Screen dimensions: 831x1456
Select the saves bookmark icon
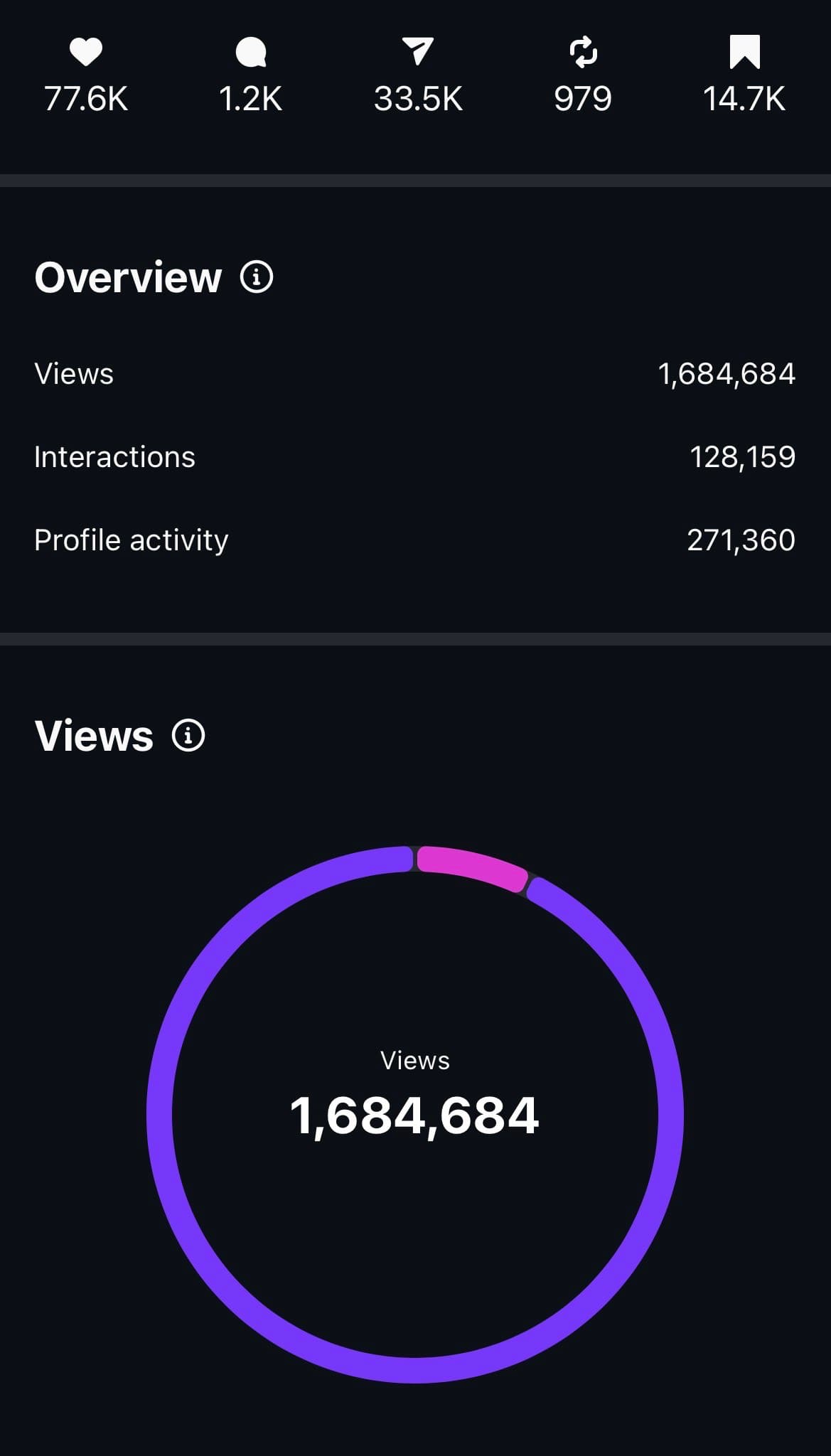[x=745, y=50]
